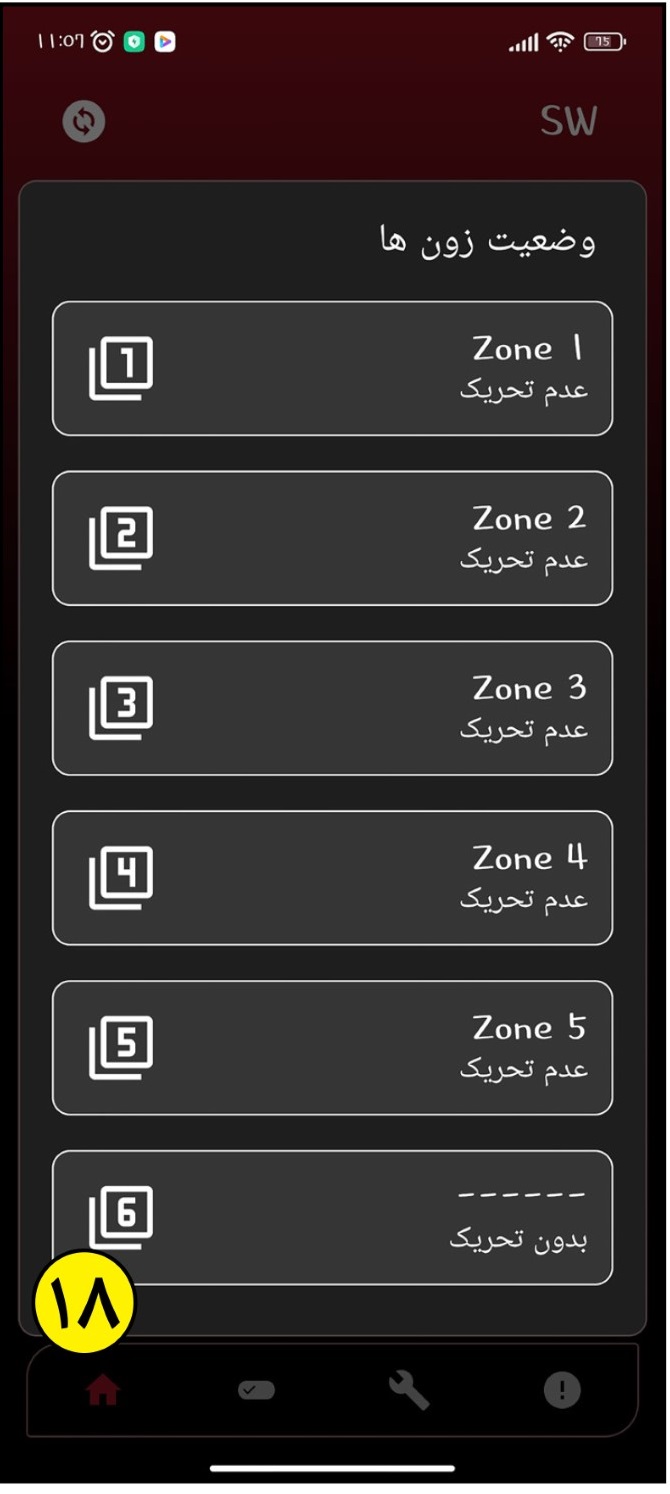Open the unnamed zone 6 card
The height and width of the screenshot is (1494, 670).
(332, 1218)
